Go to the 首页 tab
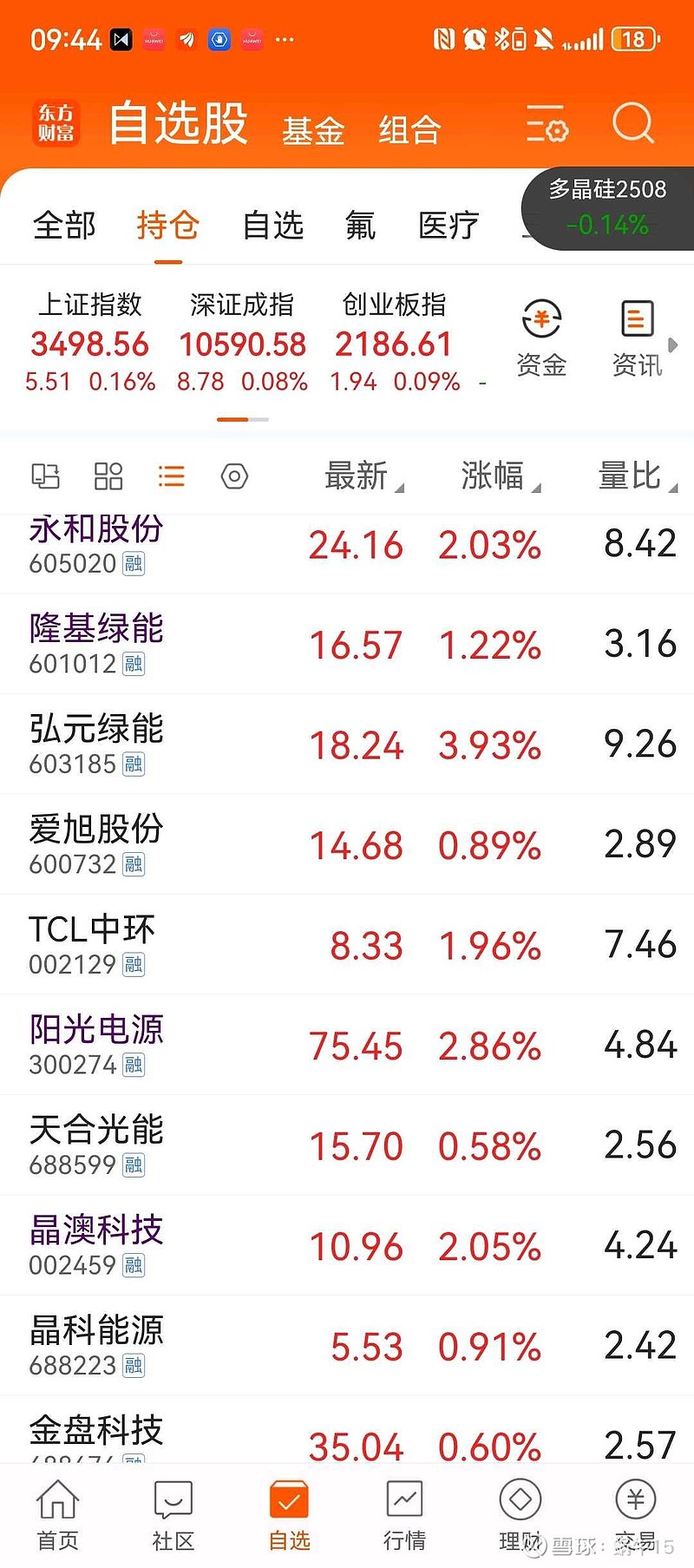Viewport: 694px width, 1568px height. point(57,1516)
